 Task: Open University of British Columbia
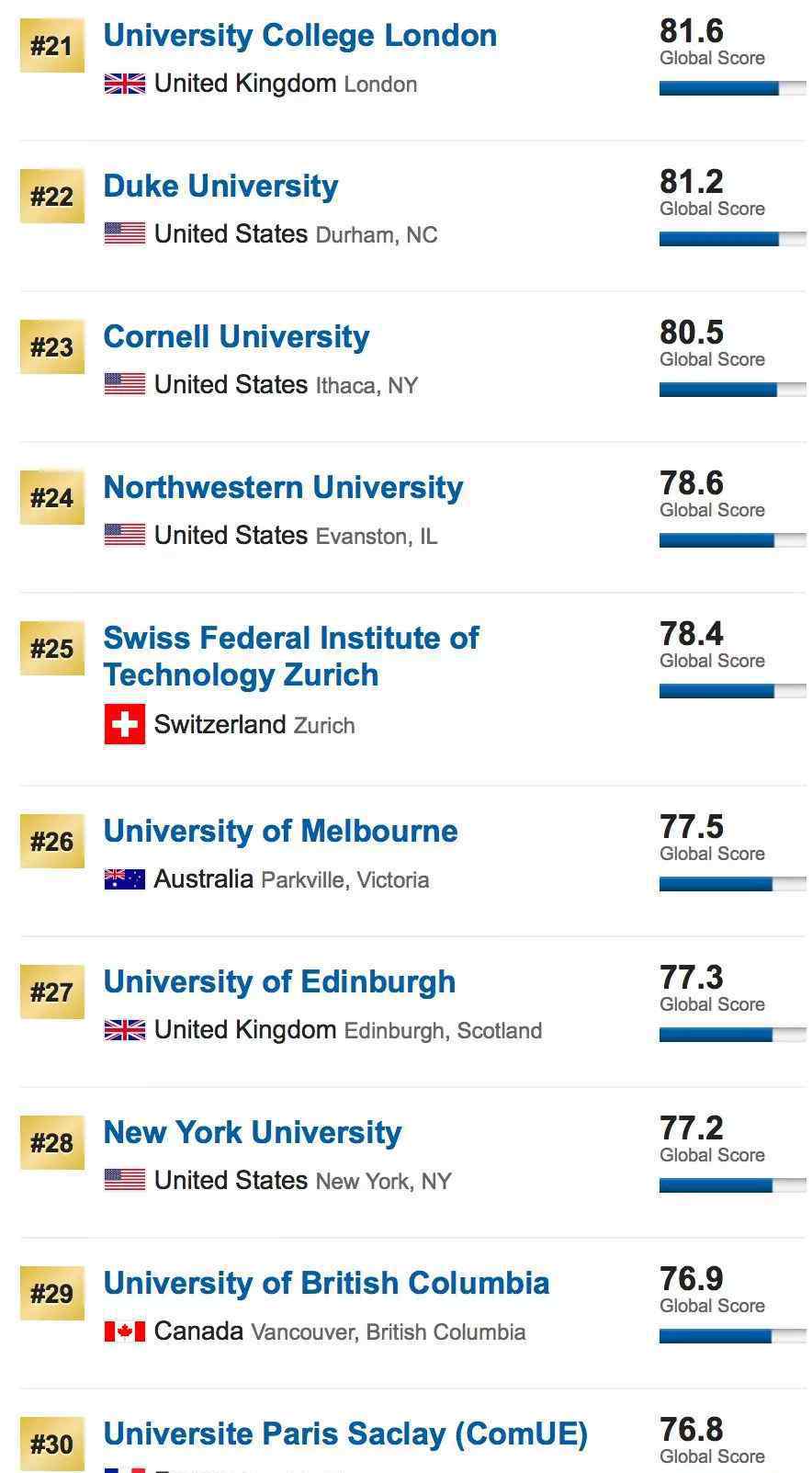[x=326, y=1284]
